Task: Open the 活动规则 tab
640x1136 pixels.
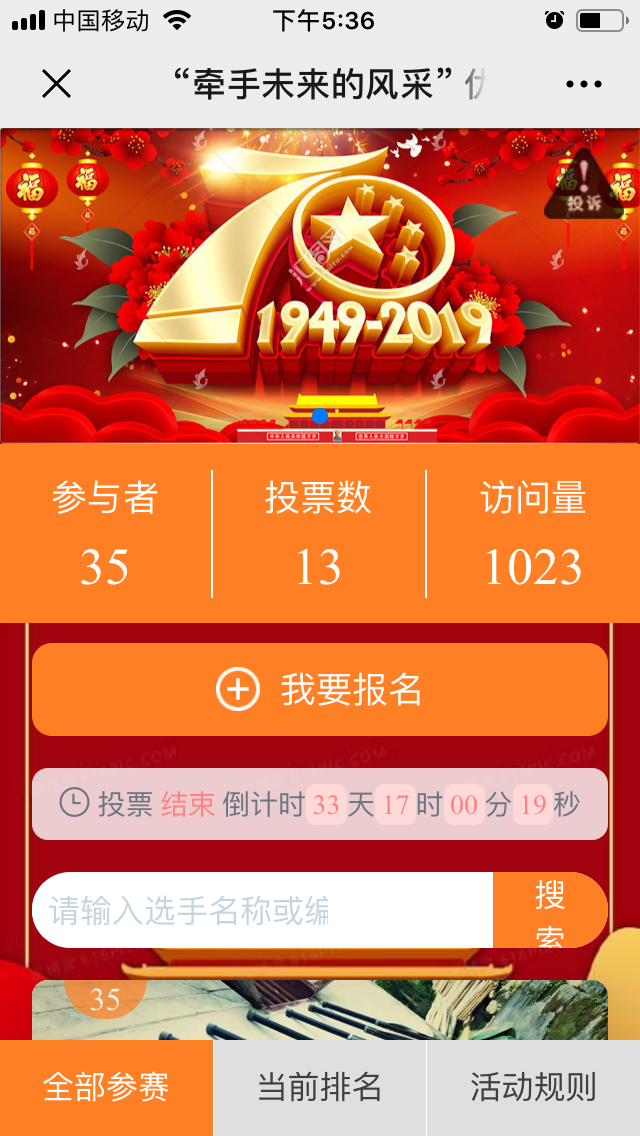Action: pos(533,1088)
